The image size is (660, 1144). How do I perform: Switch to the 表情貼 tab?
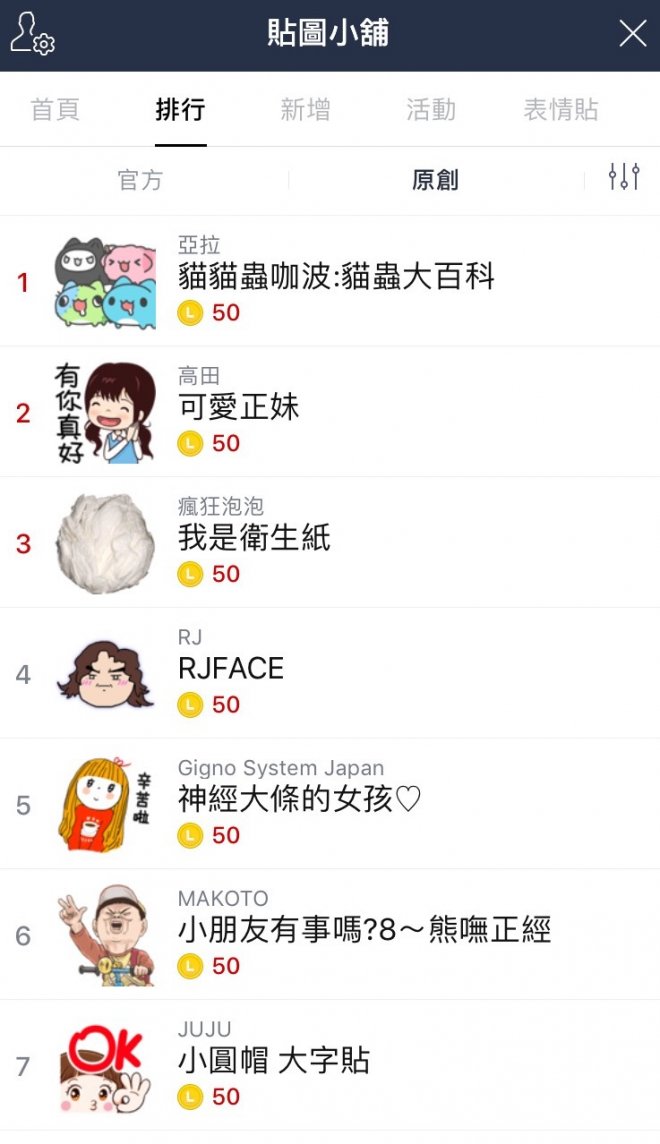point(560,110)
